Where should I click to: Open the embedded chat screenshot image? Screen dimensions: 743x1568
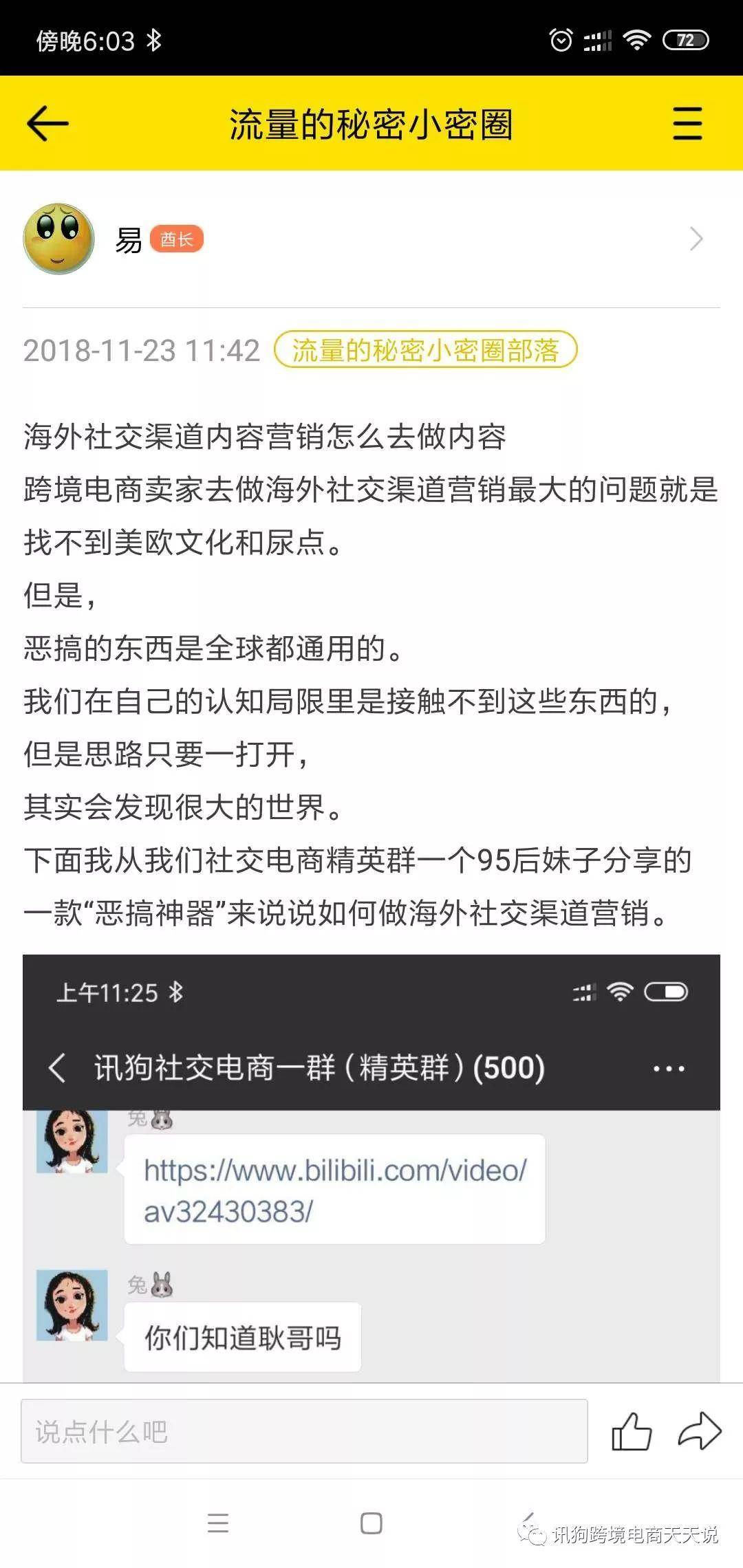(x=371, y=1169)
